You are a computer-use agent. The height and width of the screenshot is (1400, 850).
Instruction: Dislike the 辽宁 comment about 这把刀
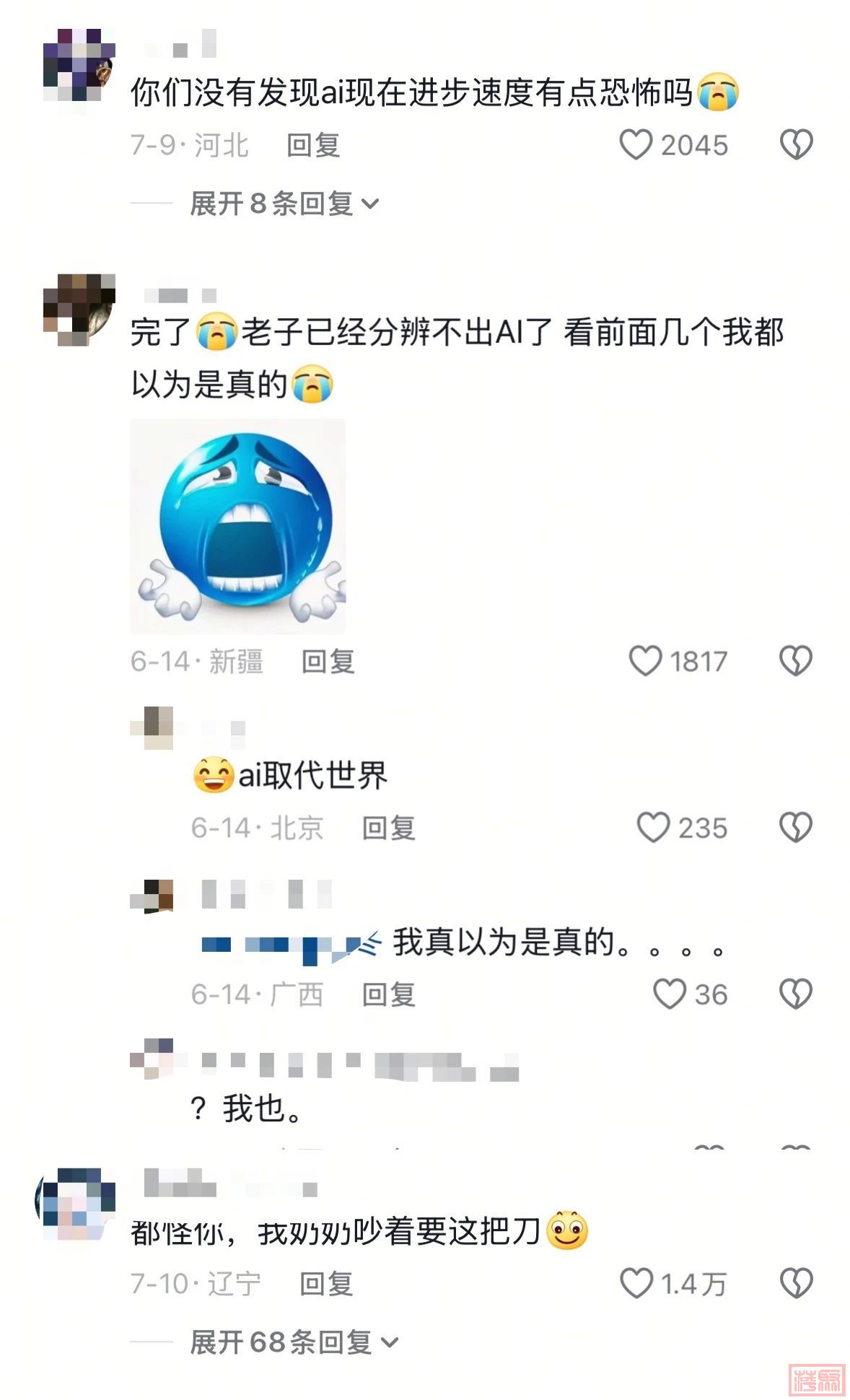click(x=796, y=1284)
